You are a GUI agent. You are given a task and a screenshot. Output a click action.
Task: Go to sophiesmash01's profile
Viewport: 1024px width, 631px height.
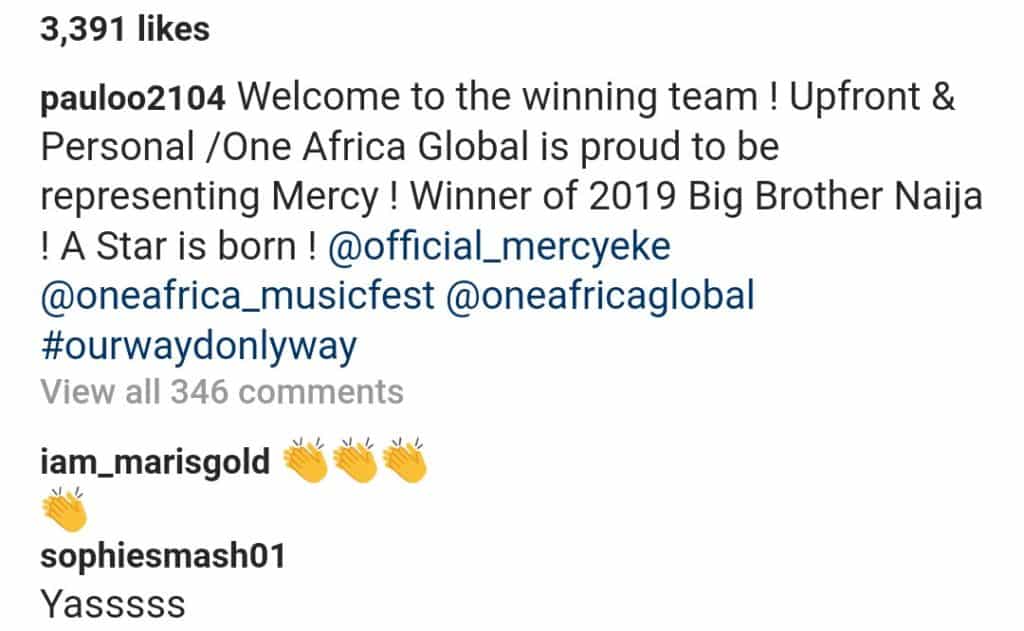pos(162,557)
